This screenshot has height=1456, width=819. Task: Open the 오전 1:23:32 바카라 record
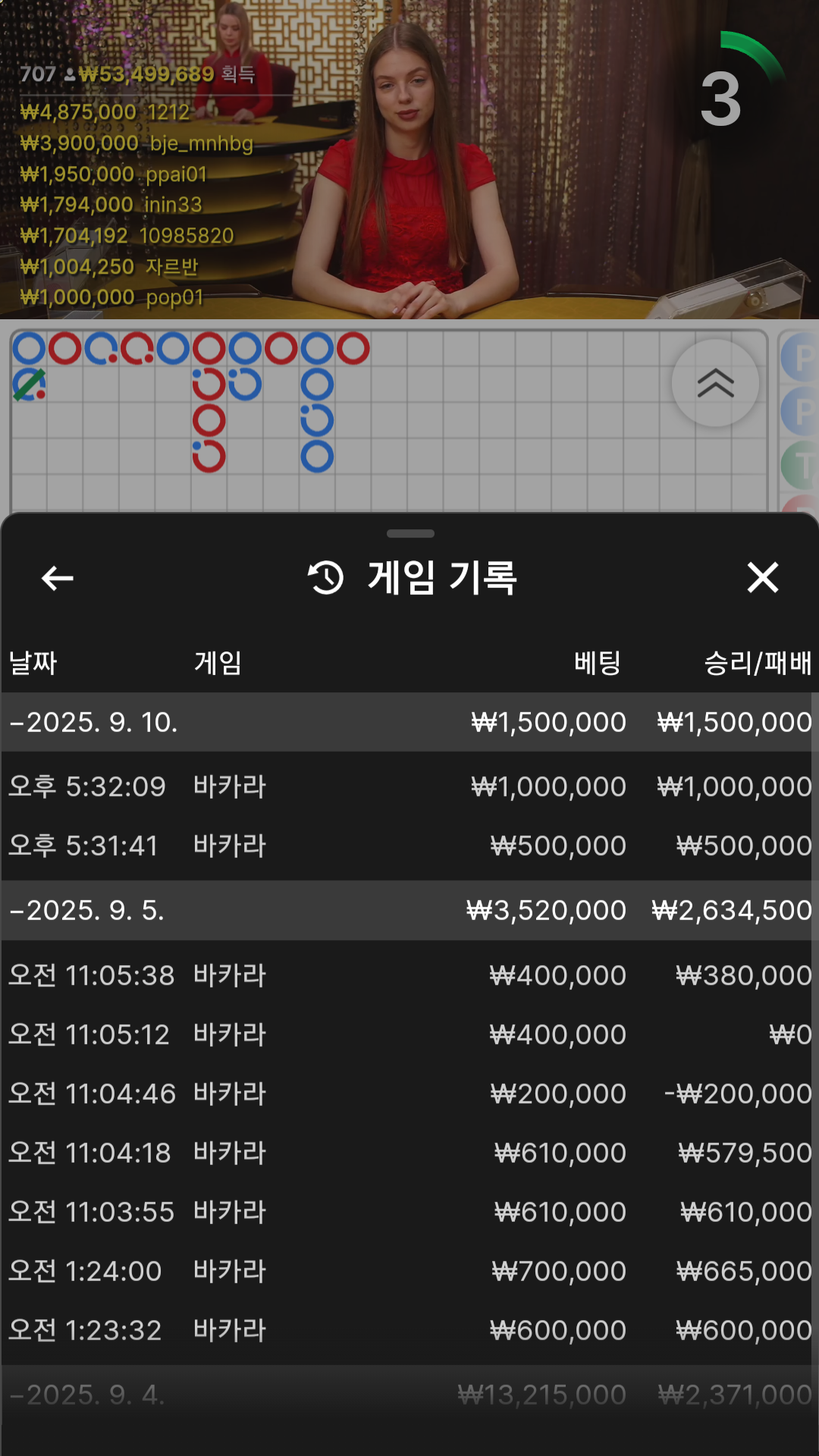coord(409,1330)
